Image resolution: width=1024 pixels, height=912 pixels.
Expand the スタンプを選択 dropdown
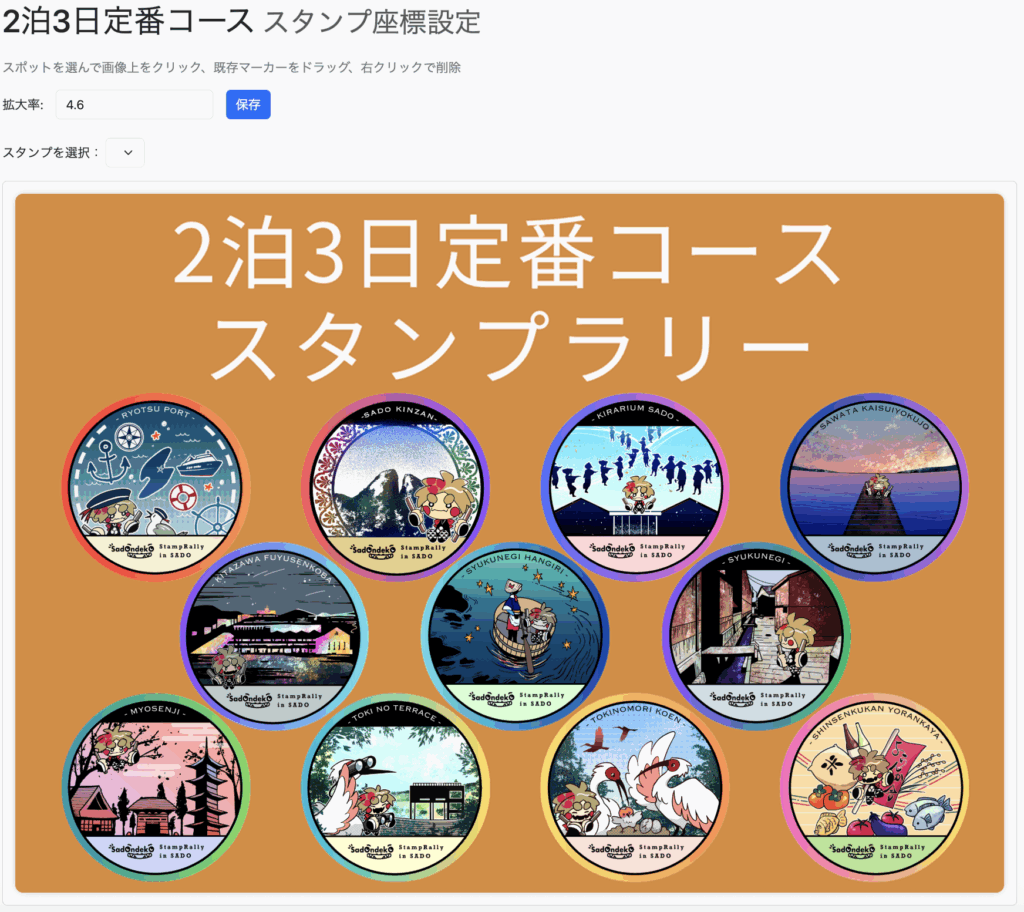126,153
